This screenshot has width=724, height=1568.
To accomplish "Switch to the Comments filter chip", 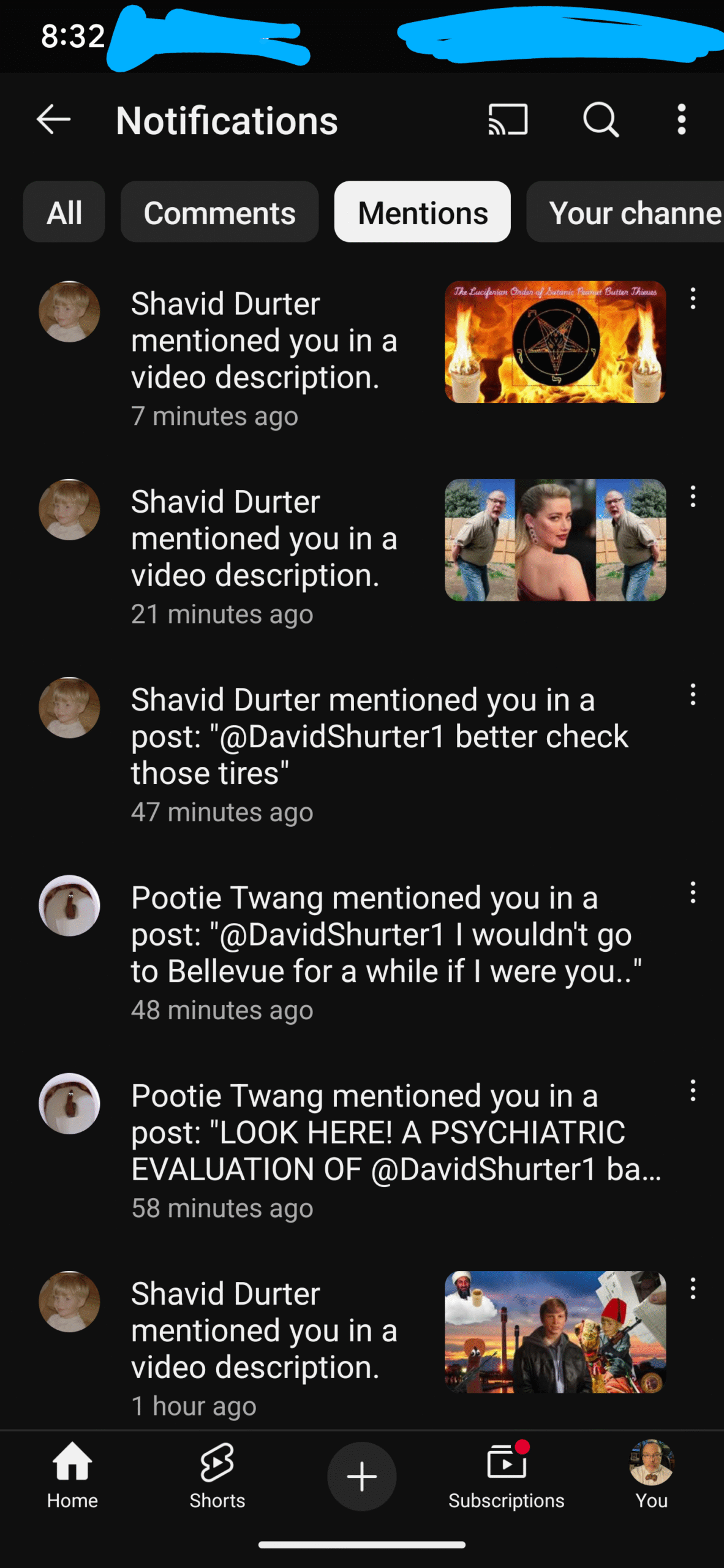I will (x=219, y=212).
